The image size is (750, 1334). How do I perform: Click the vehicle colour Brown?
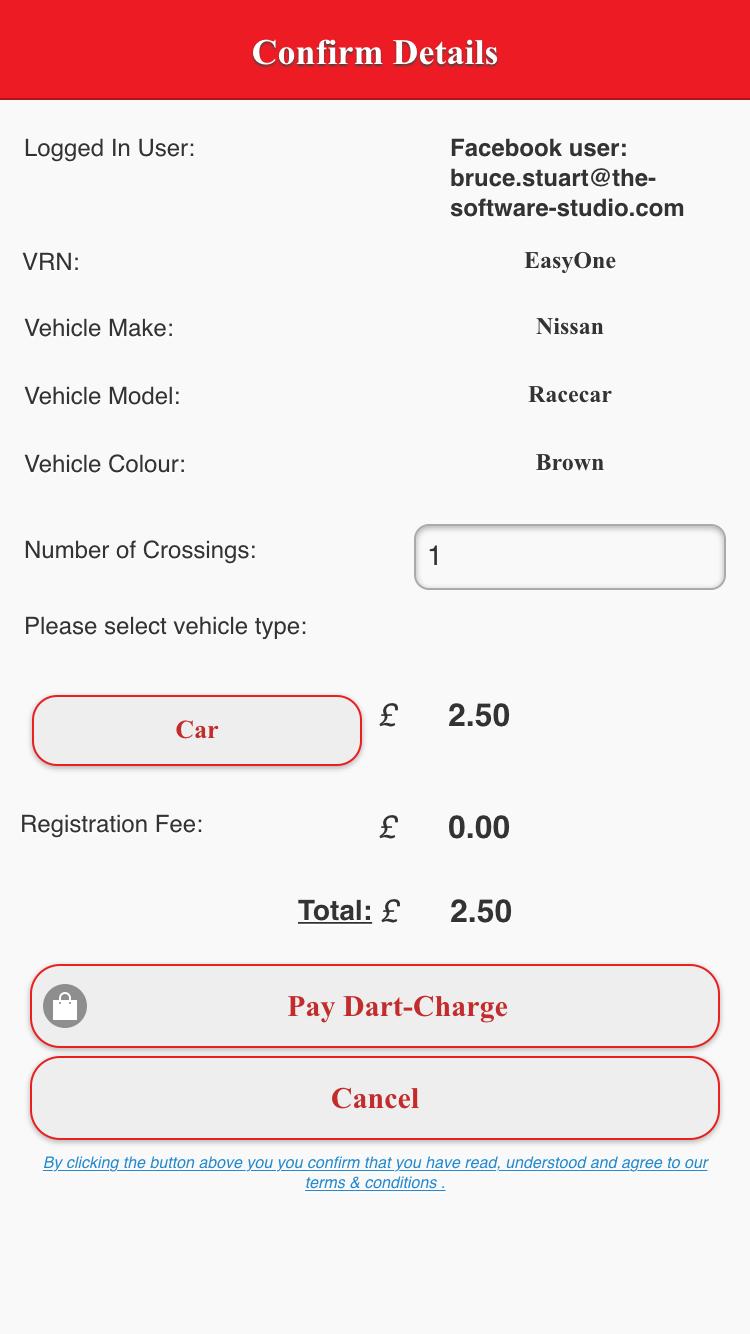point(569,463)
